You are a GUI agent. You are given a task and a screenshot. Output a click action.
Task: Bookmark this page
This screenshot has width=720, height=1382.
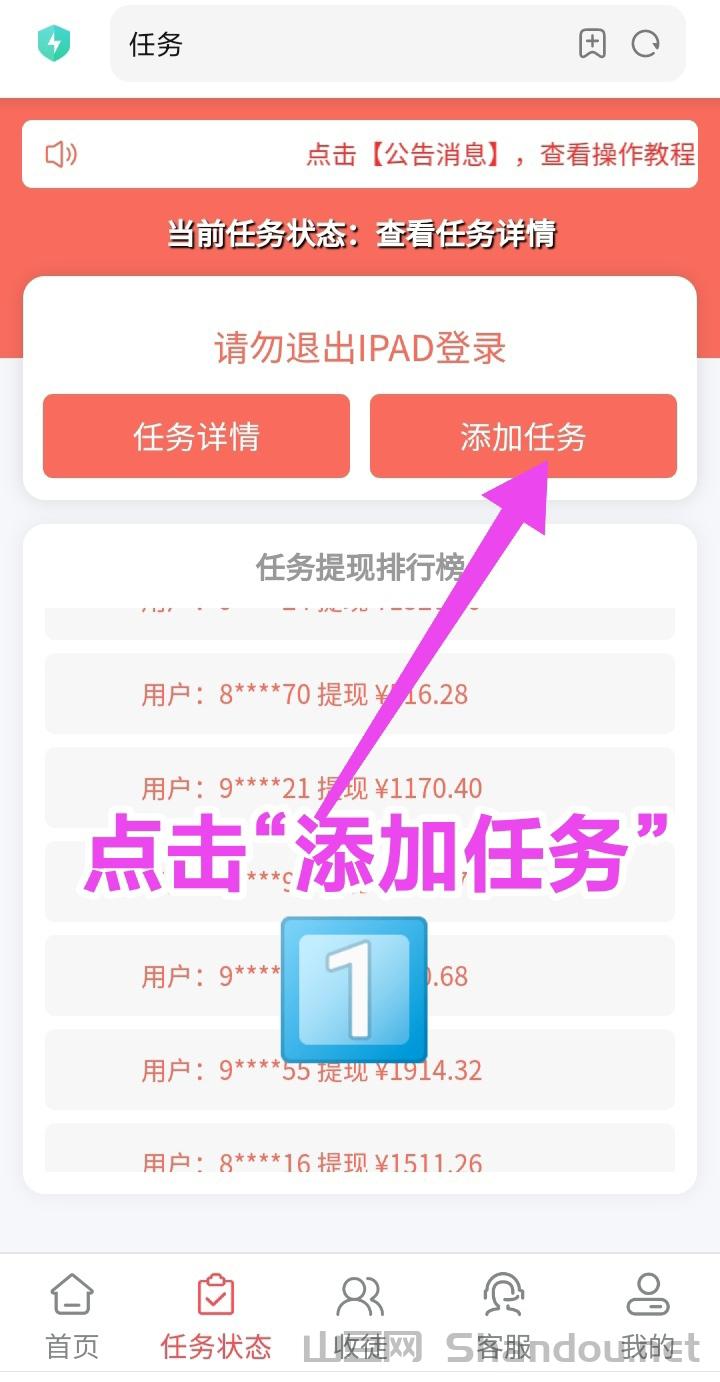click(592, 44)
